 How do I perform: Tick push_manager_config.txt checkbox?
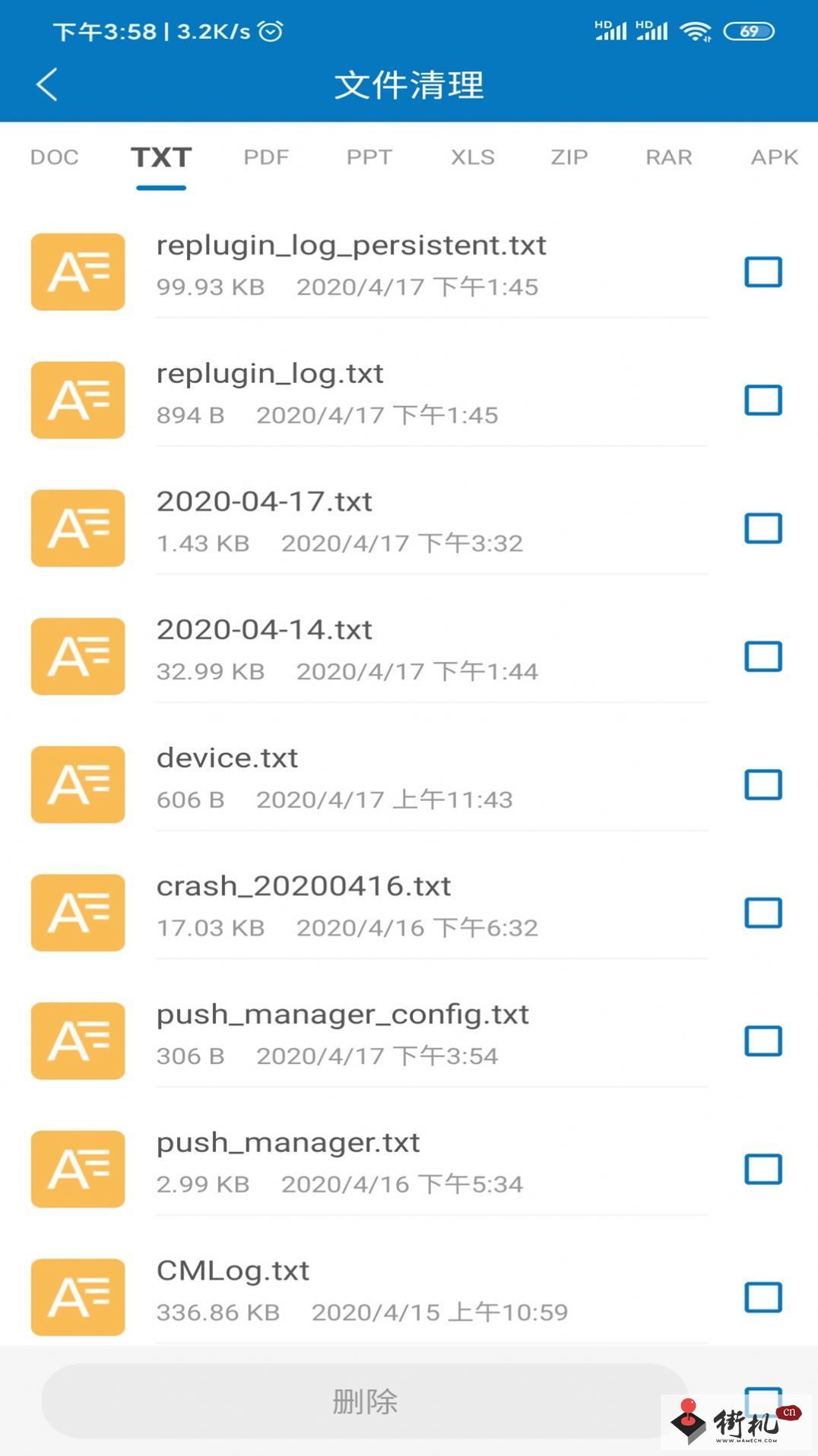[763, 1041]
